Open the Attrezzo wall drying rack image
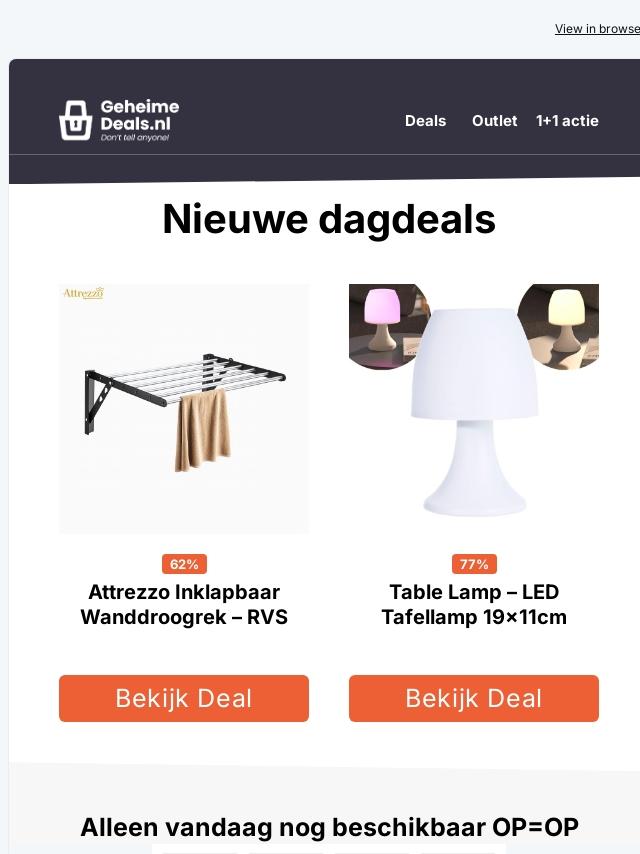The height and width of the screenshot is (854, 640). coord(184,408)
